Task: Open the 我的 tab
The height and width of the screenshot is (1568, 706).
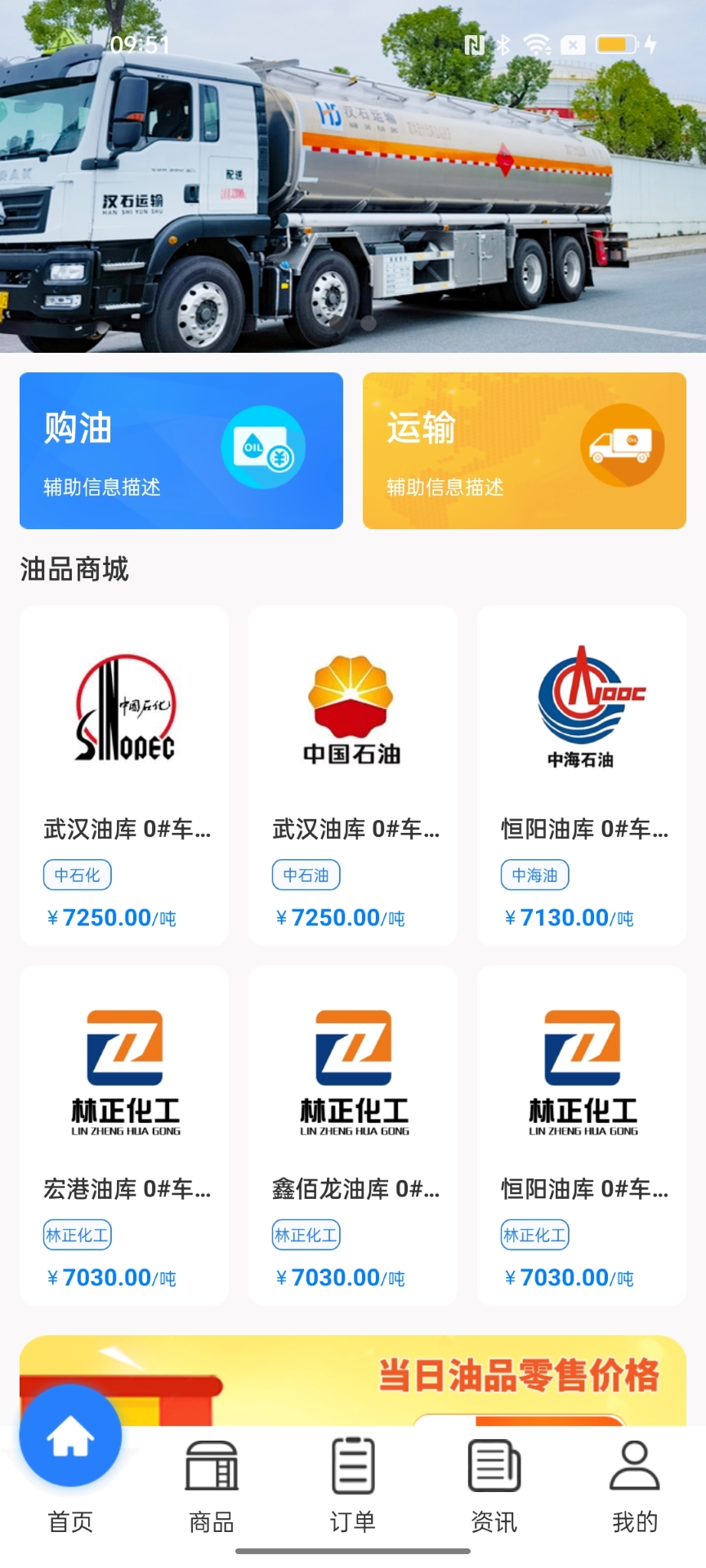Action: tap(635, 1486)
